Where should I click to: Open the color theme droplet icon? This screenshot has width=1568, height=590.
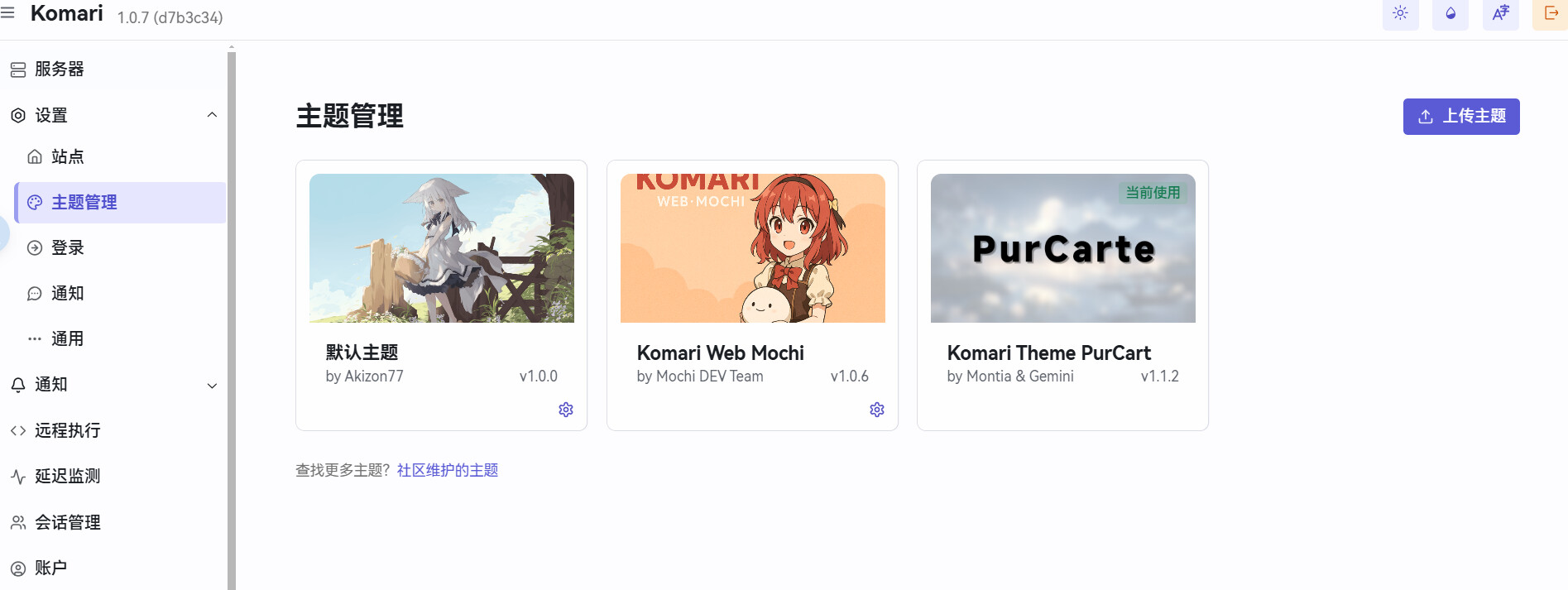1451,13
